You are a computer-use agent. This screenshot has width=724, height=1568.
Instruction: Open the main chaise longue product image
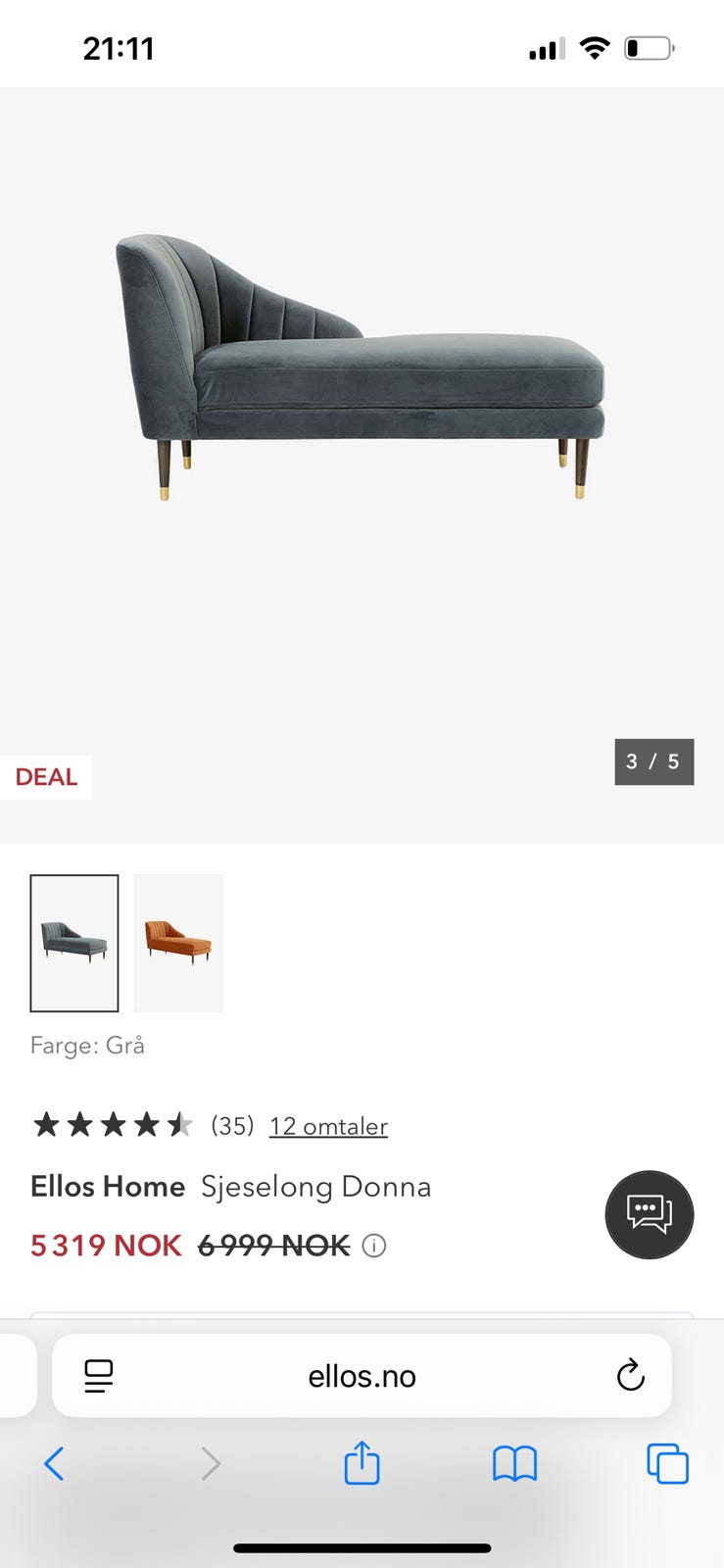pyautogui.click(x=361, y=367)
